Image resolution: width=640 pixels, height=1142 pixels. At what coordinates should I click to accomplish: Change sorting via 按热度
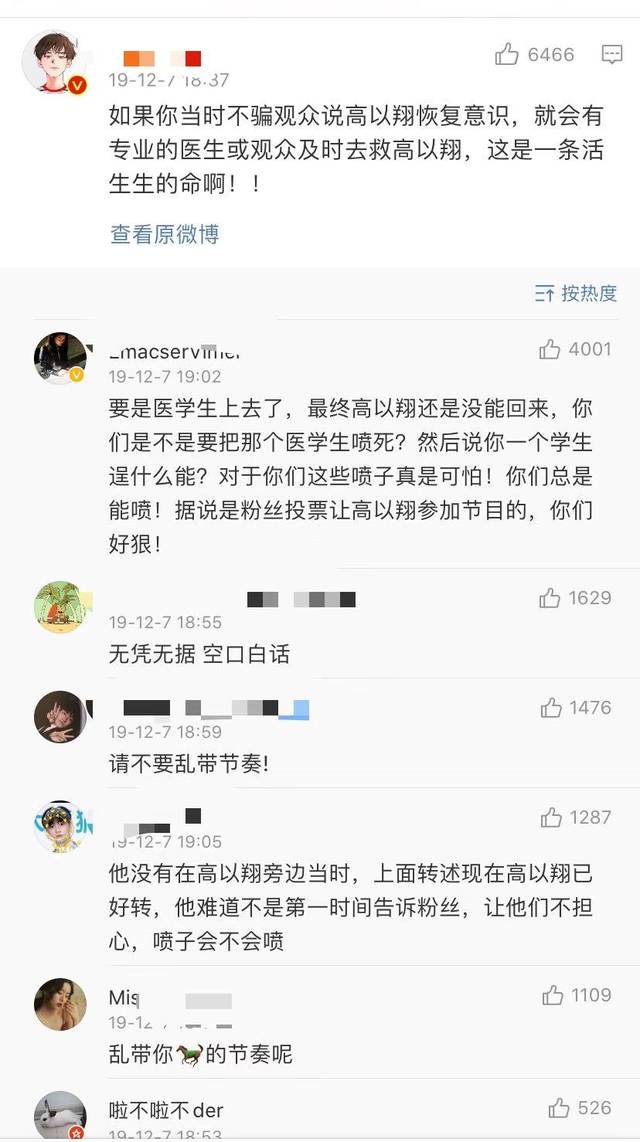(x=576, y=293)
